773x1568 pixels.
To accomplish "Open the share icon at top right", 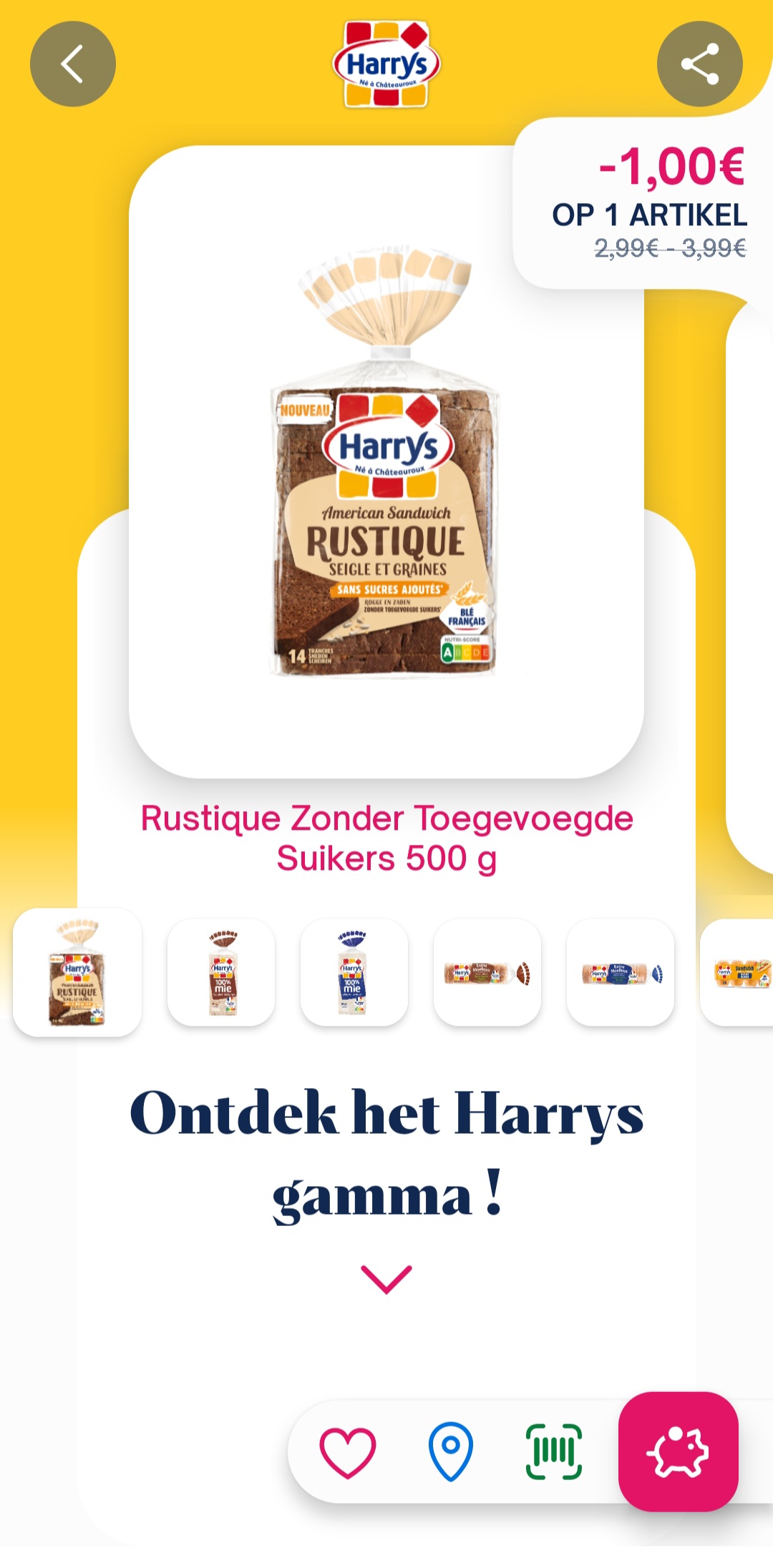I will click(700, 63).
